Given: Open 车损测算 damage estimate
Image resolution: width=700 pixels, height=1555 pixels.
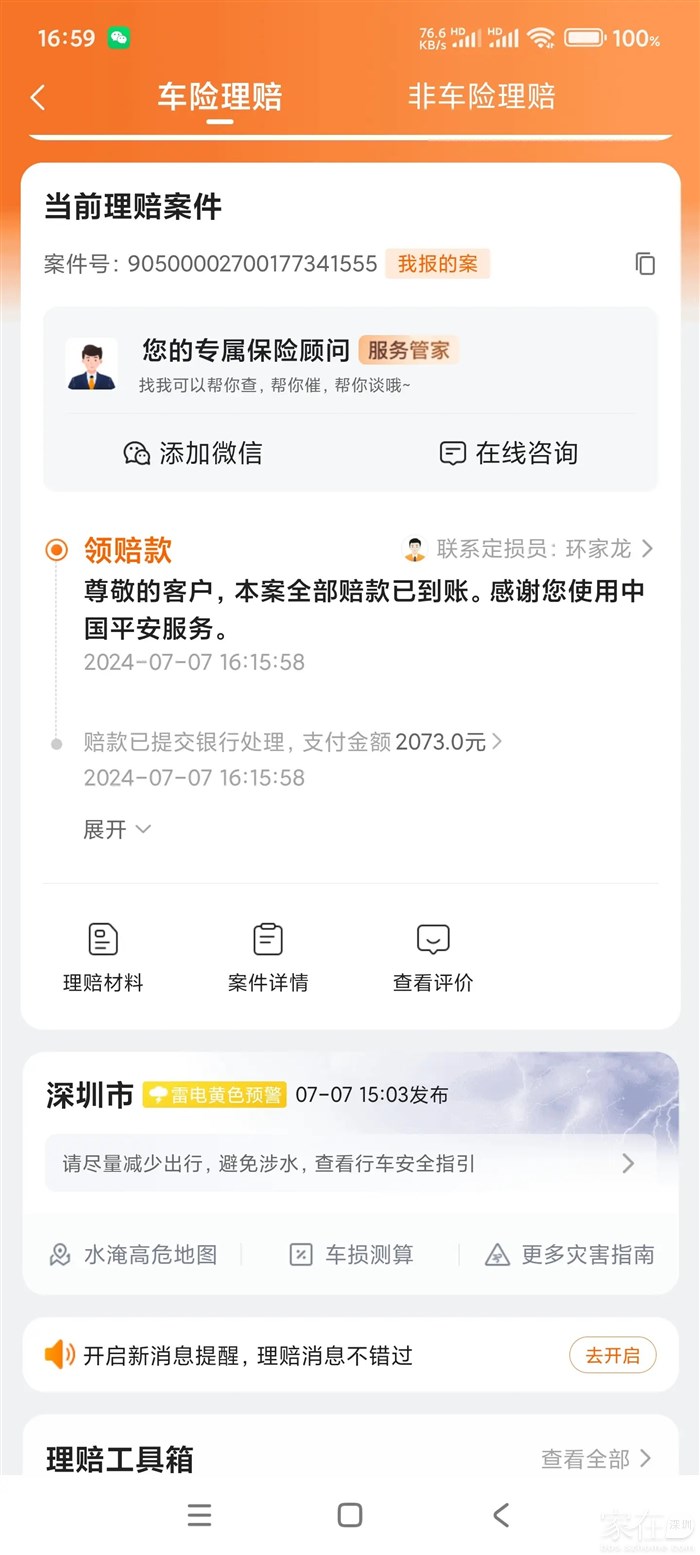Looking at the screenshot, I should [351, 1254].
